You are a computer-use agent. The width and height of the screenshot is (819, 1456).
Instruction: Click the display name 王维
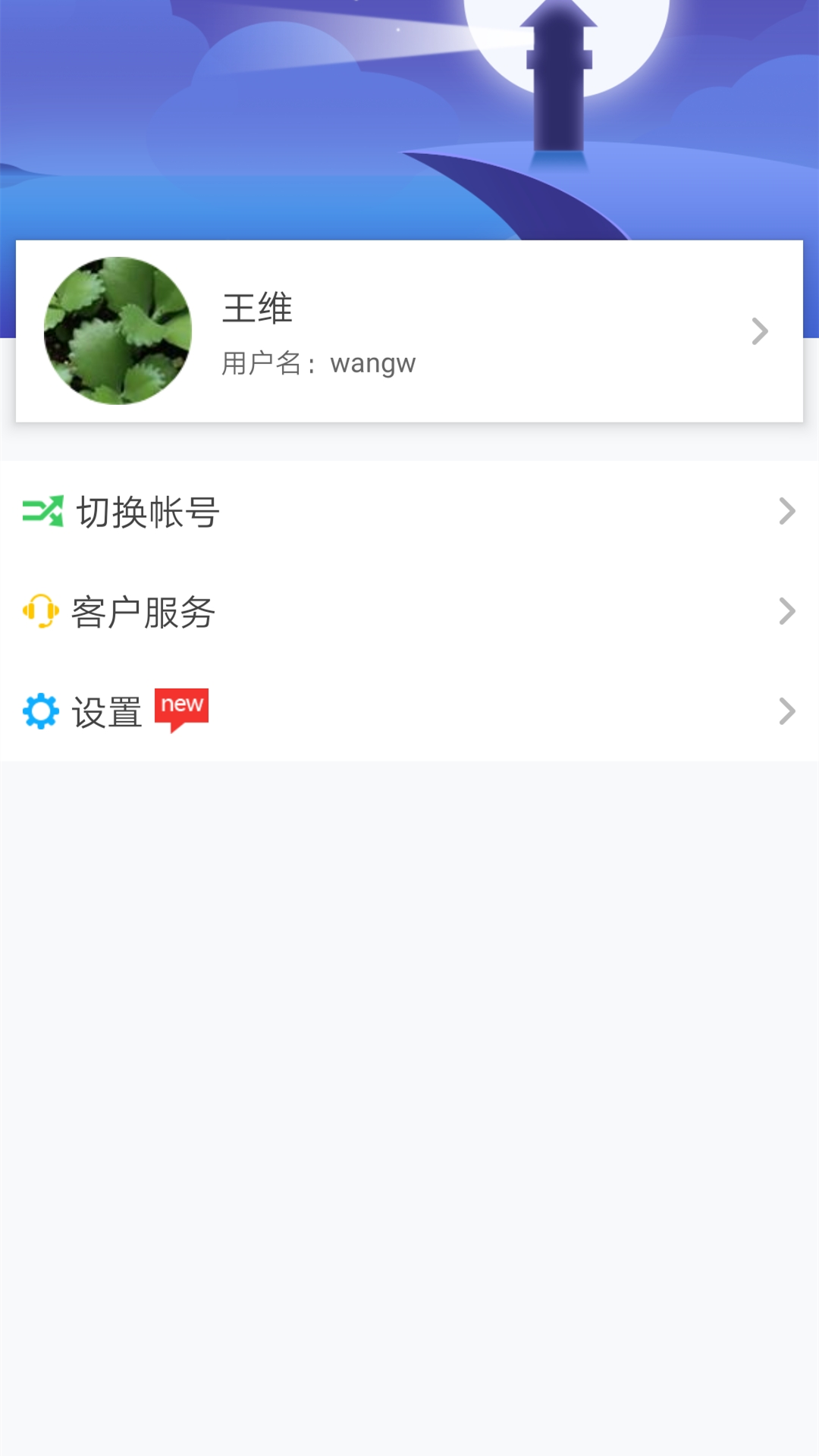pos(256,309)
